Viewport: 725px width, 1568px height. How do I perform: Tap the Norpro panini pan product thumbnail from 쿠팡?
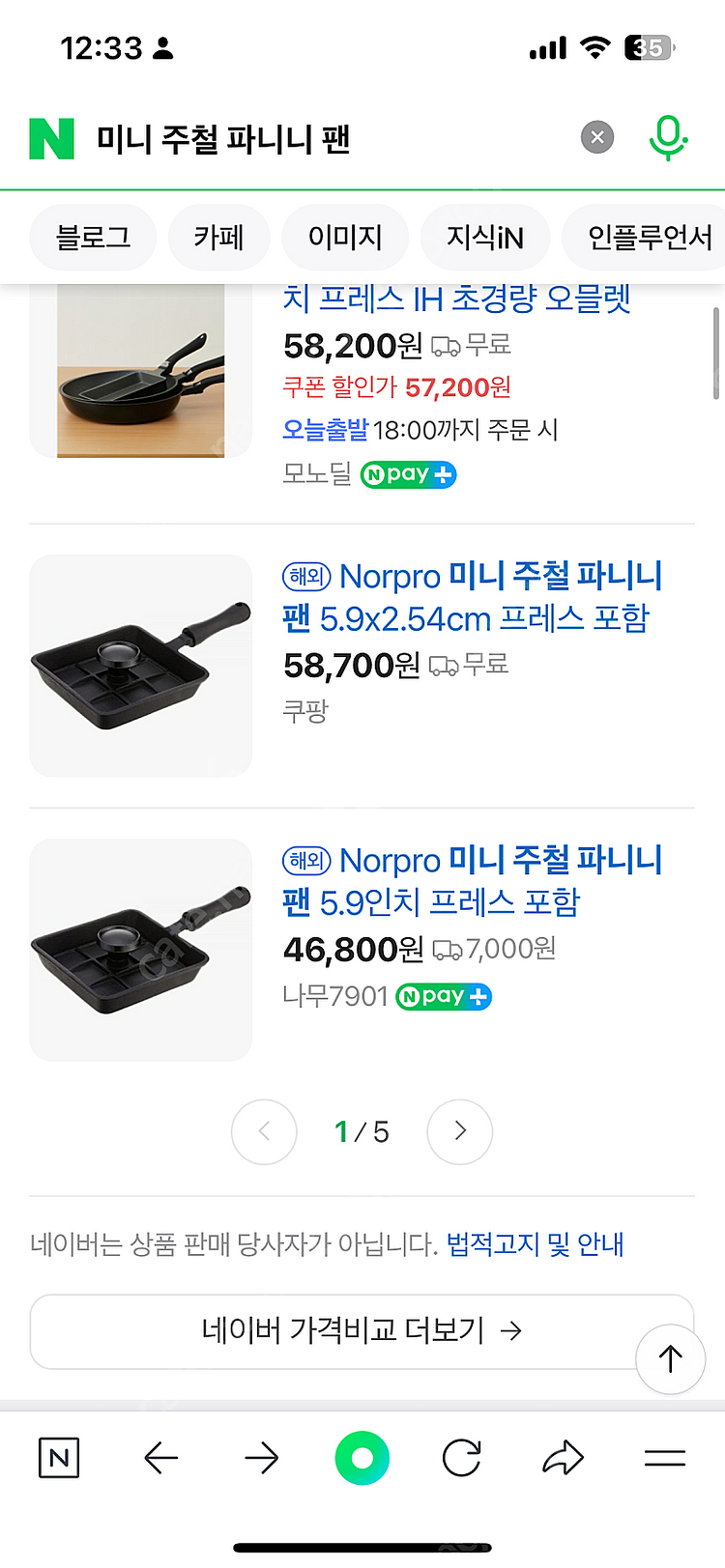pyautogui.click(x=140, y=665)
